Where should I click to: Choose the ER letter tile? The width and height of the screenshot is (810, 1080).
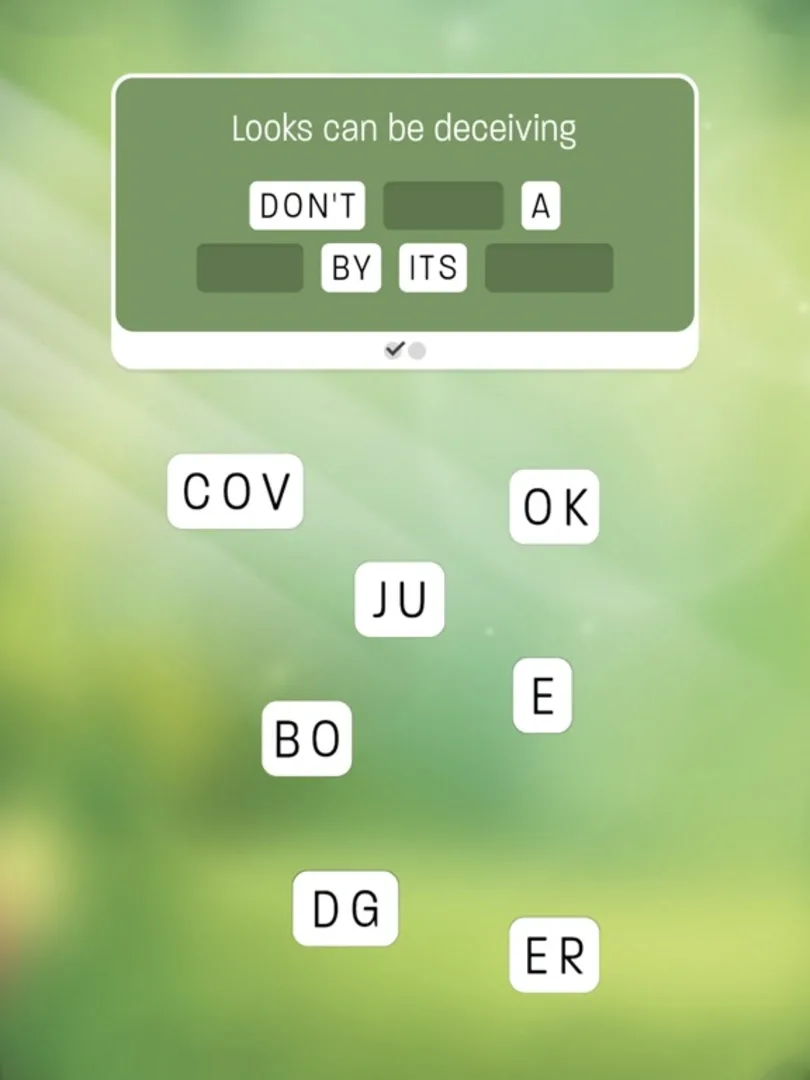tap(554, 955)
